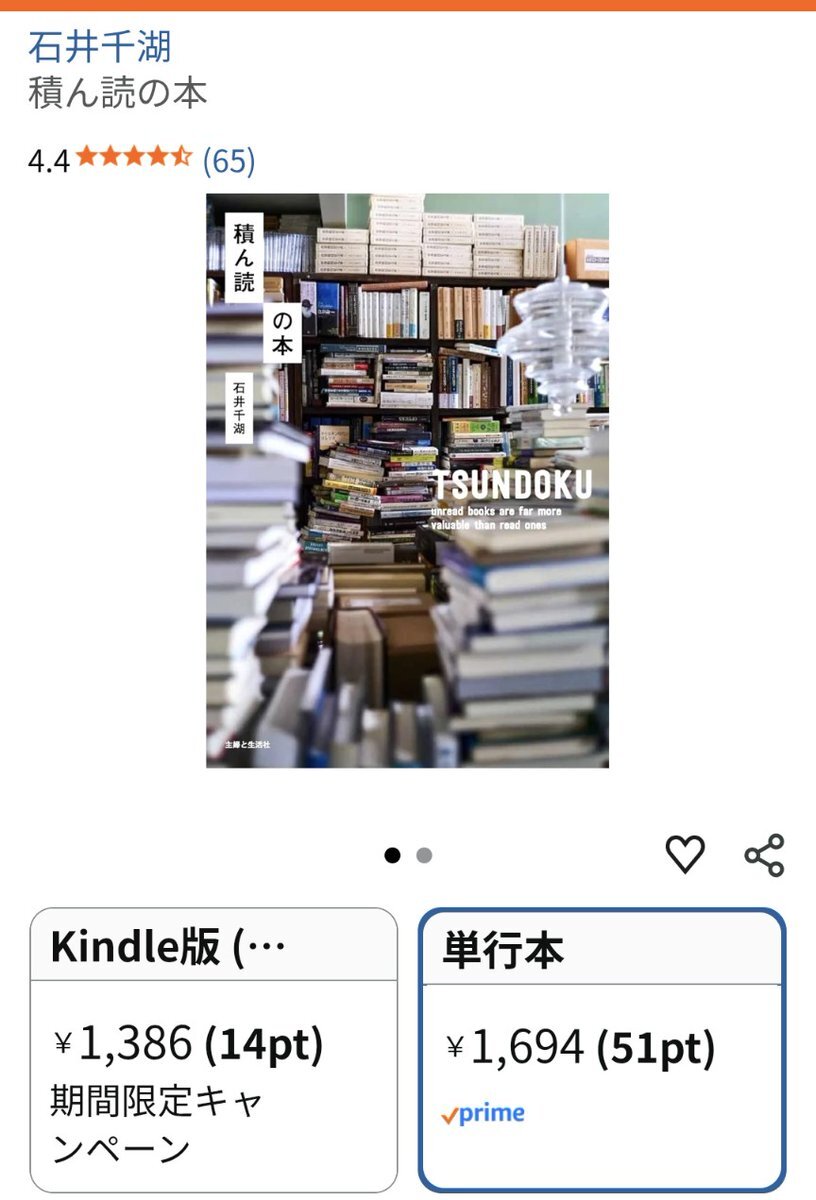
Task: Share this book listing
Action: click(764, 855)
